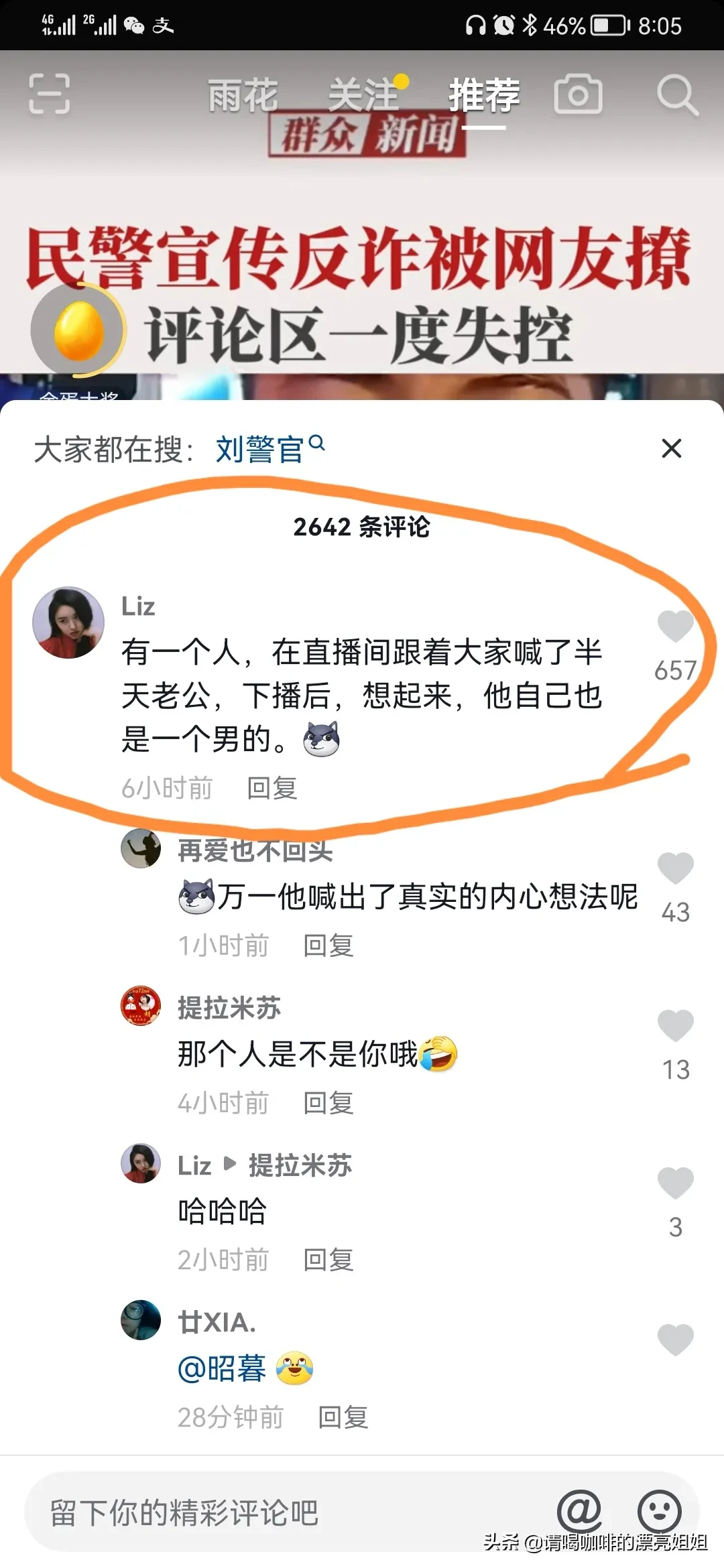This screenshot has height=1568, width=724.
Task: Open the search magnifier icon
Action: point(677,95)
